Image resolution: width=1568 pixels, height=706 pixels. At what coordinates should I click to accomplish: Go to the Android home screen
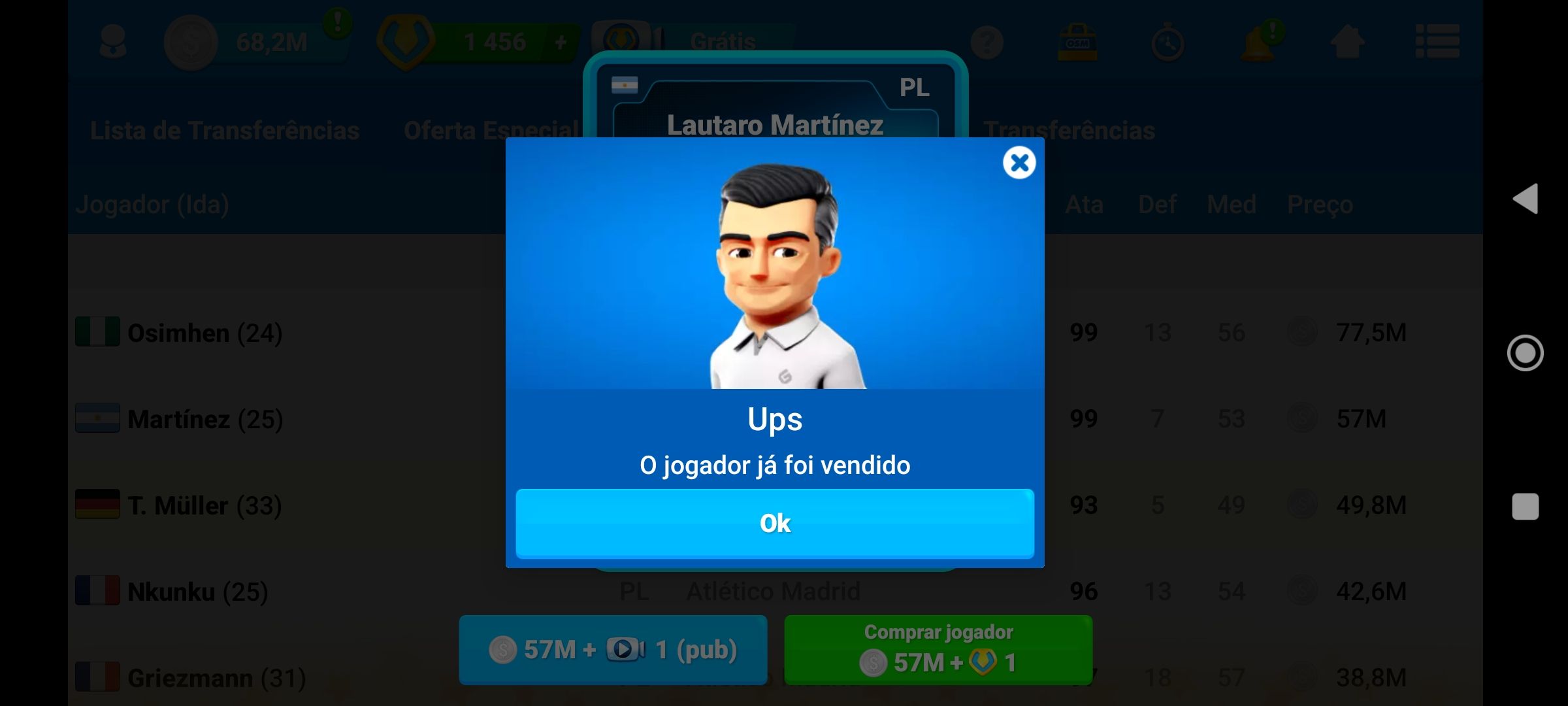pyautogui.click(x=1526, y=353)
